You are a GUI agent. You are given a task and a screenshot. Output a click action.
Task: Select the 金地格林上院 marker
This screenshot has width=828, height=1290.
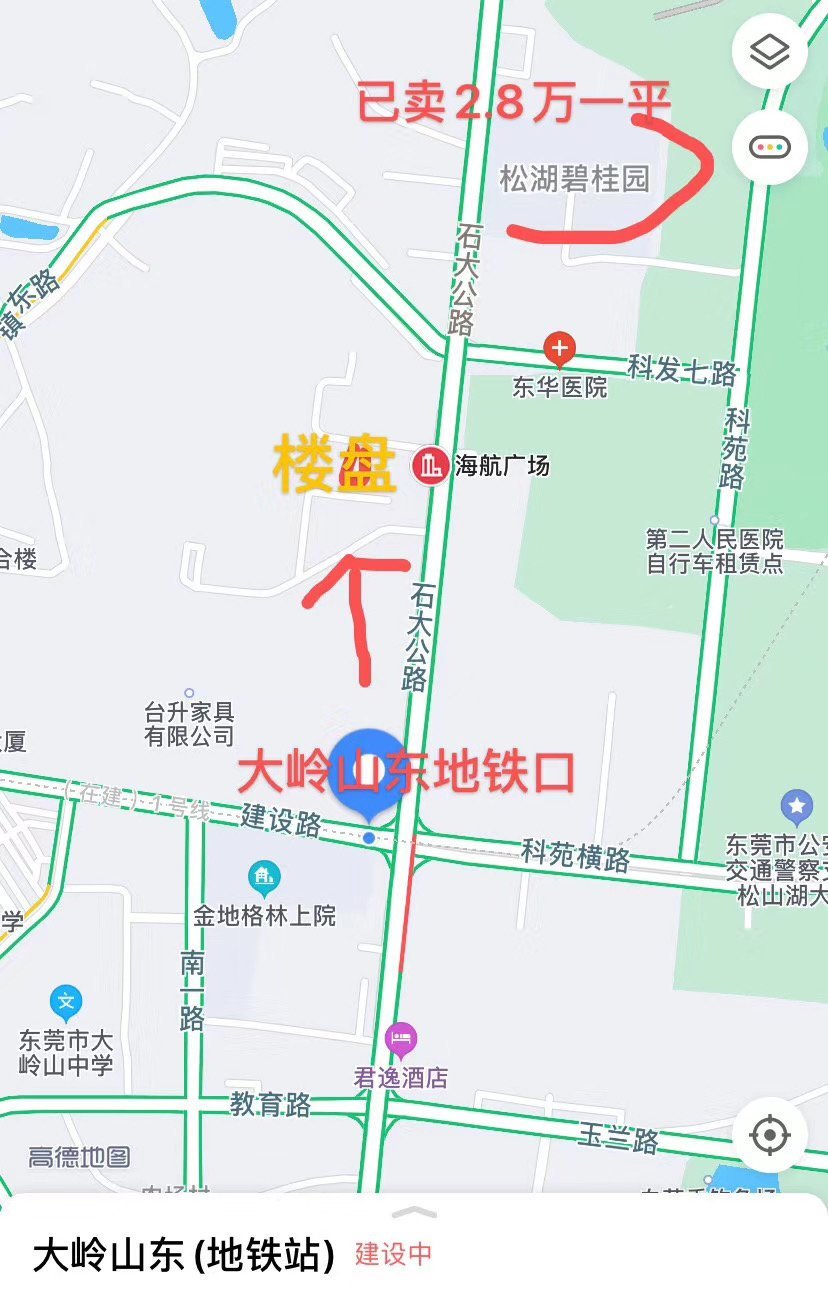[x=264, y=879]
